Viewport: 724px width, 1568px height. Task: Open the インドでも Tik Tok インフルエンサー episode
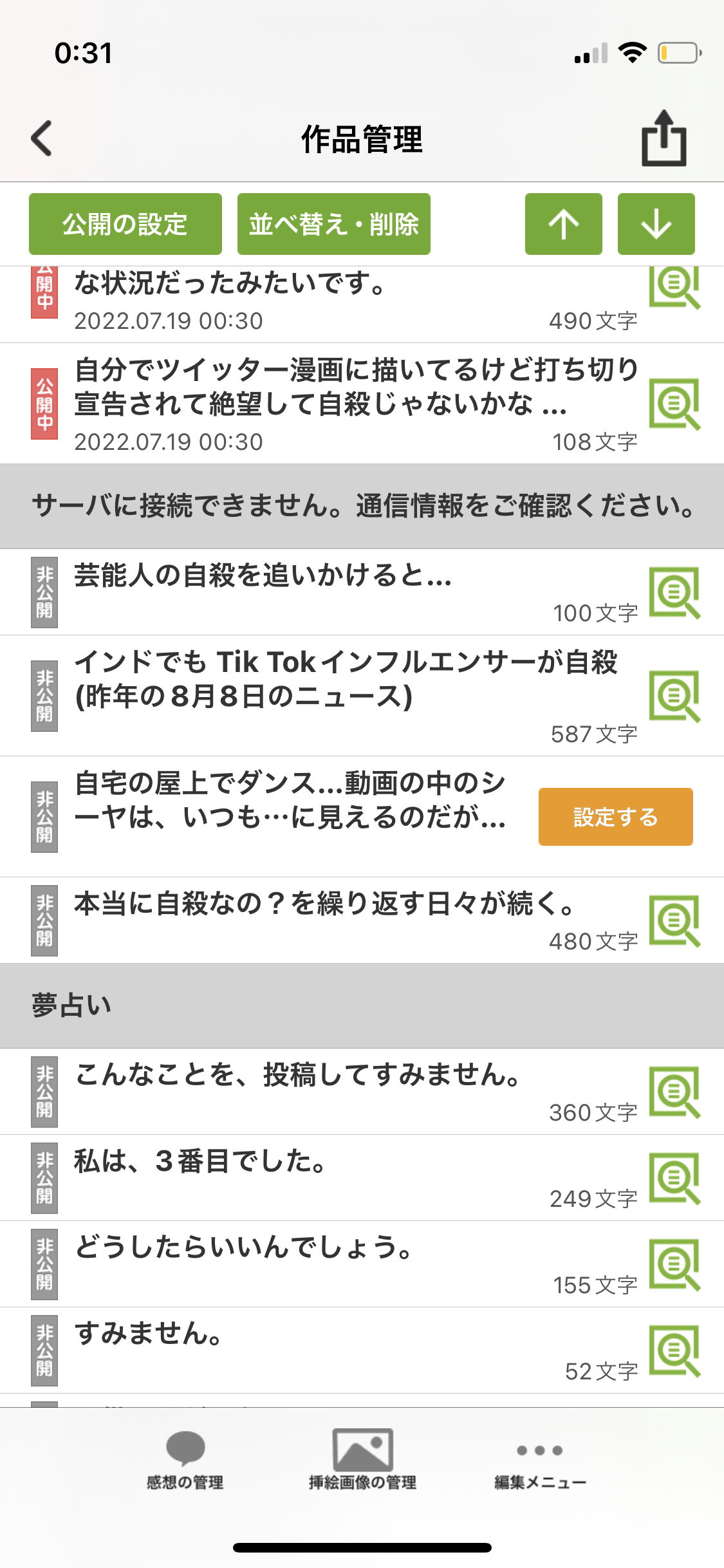pos(348,679)
